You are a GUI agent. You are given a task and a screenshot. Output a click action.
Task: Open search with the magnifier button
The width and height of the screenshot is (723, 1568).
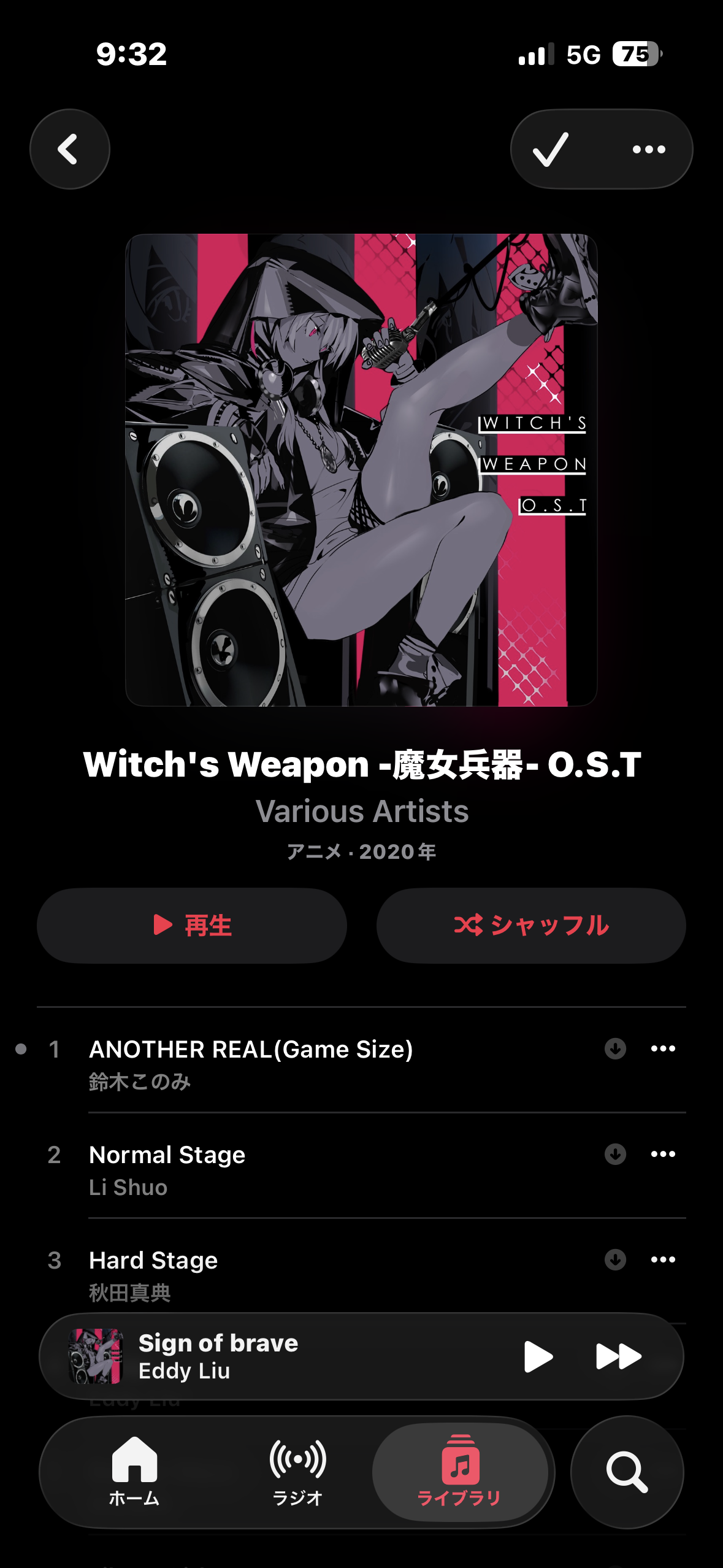[x=627, y=1472]
